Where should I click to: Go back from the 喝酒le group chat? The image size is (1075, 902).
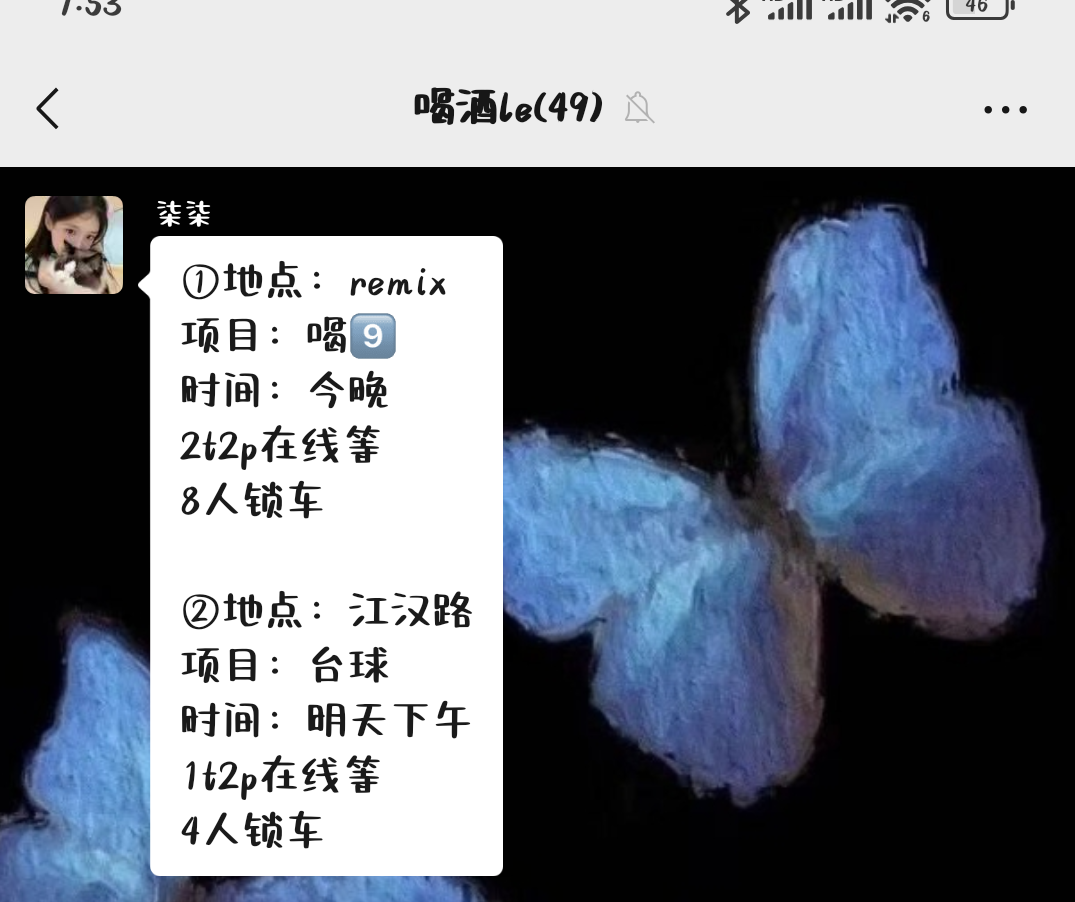click(47, 108)
